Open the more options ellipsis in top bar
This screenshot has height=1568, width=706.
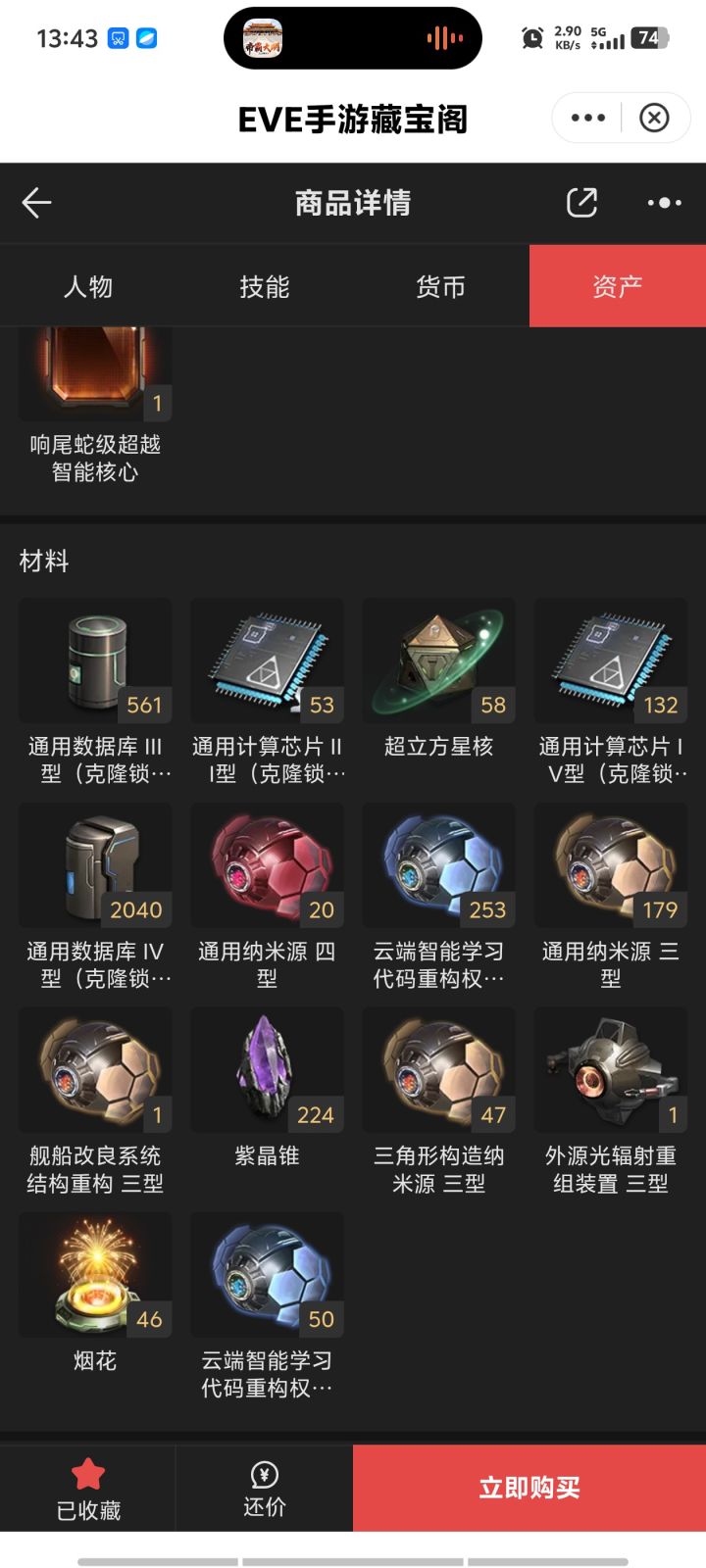point(664,202)
